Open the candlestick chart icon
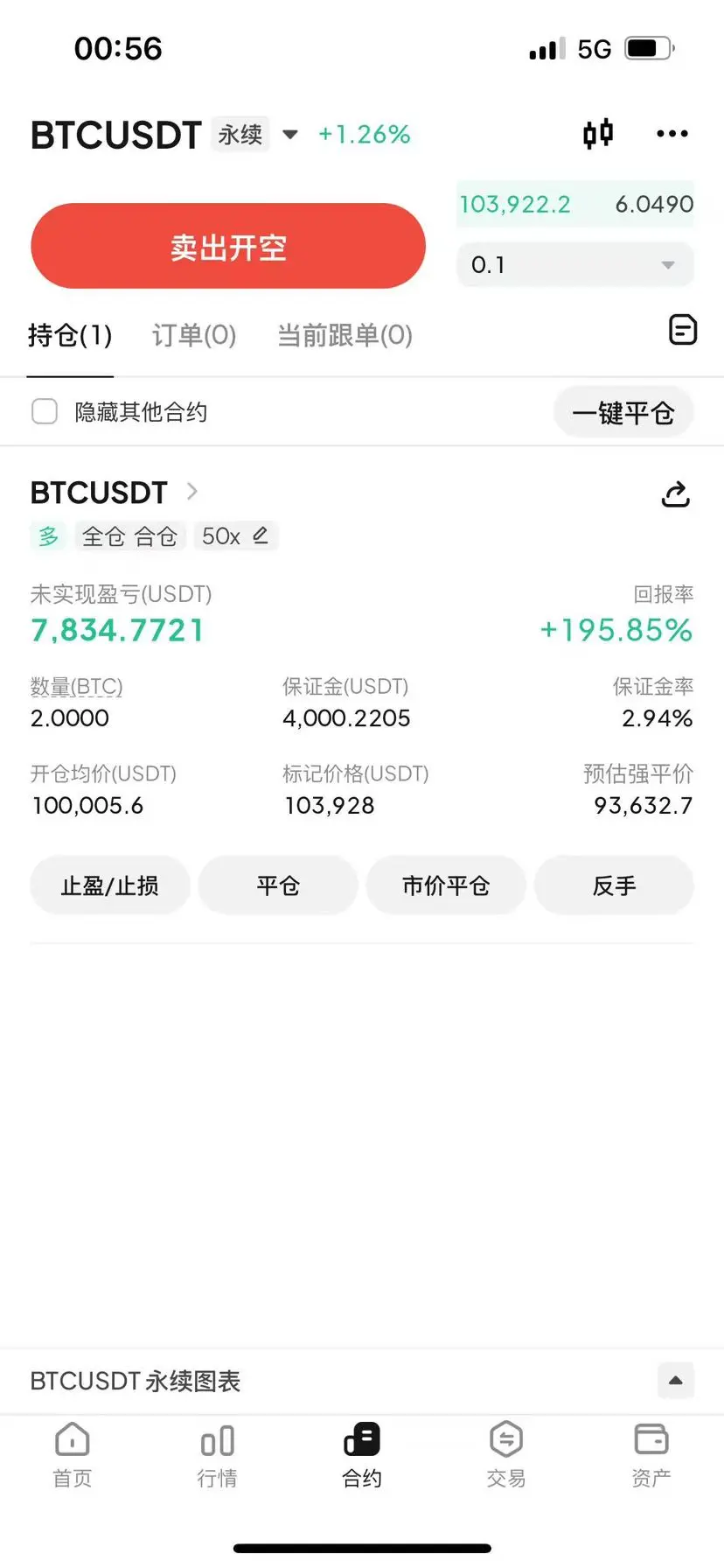724x1568 pixels. (598, 134)
